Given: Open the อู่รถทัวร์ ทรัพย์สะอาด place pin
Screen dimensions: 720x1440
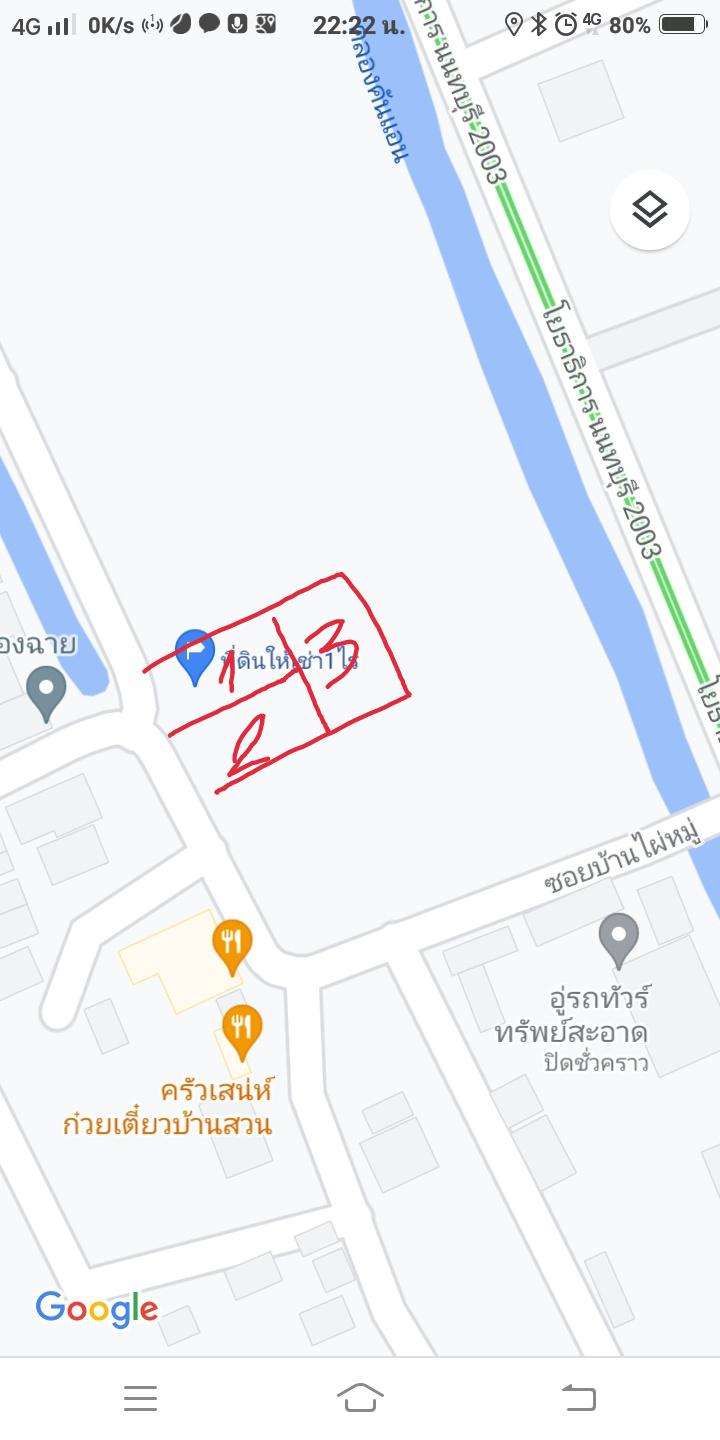Looking at the screenshot, I should (x=619, y=941).
